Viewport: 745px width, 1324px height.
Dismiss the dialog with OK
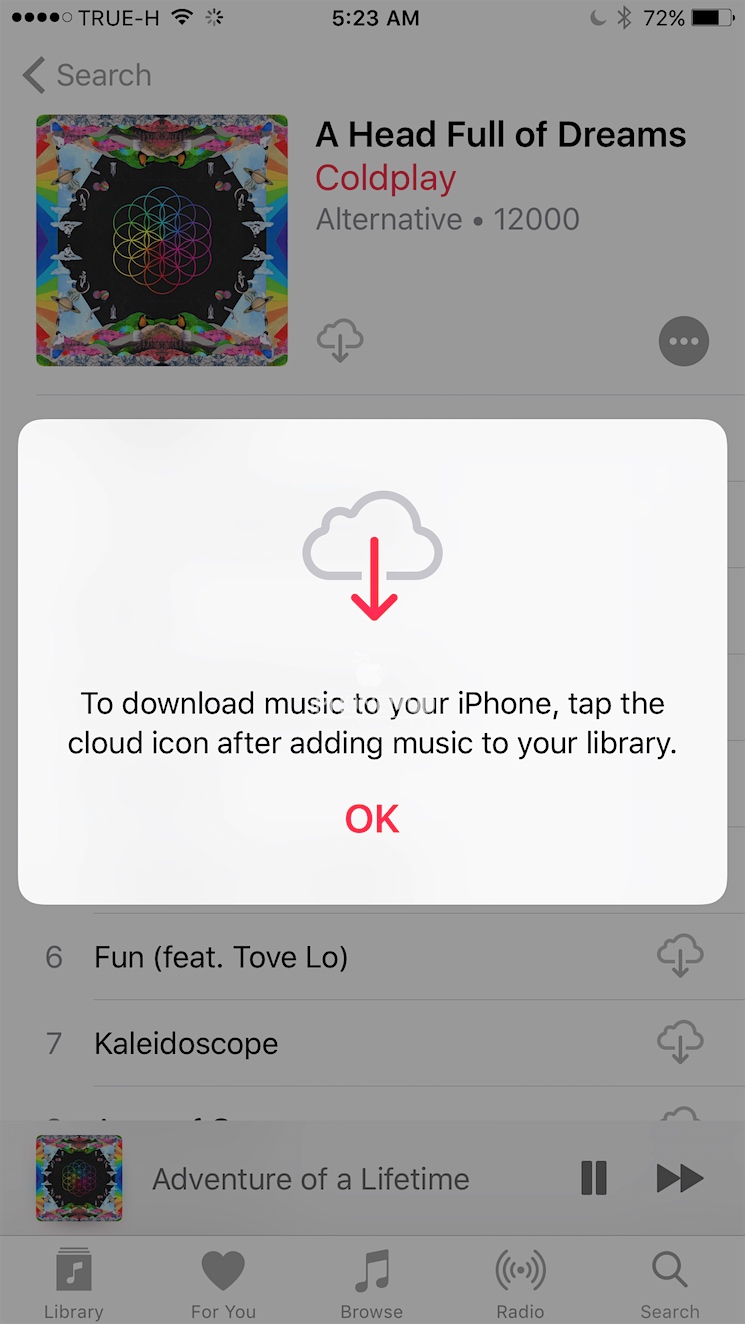[372, 819]
